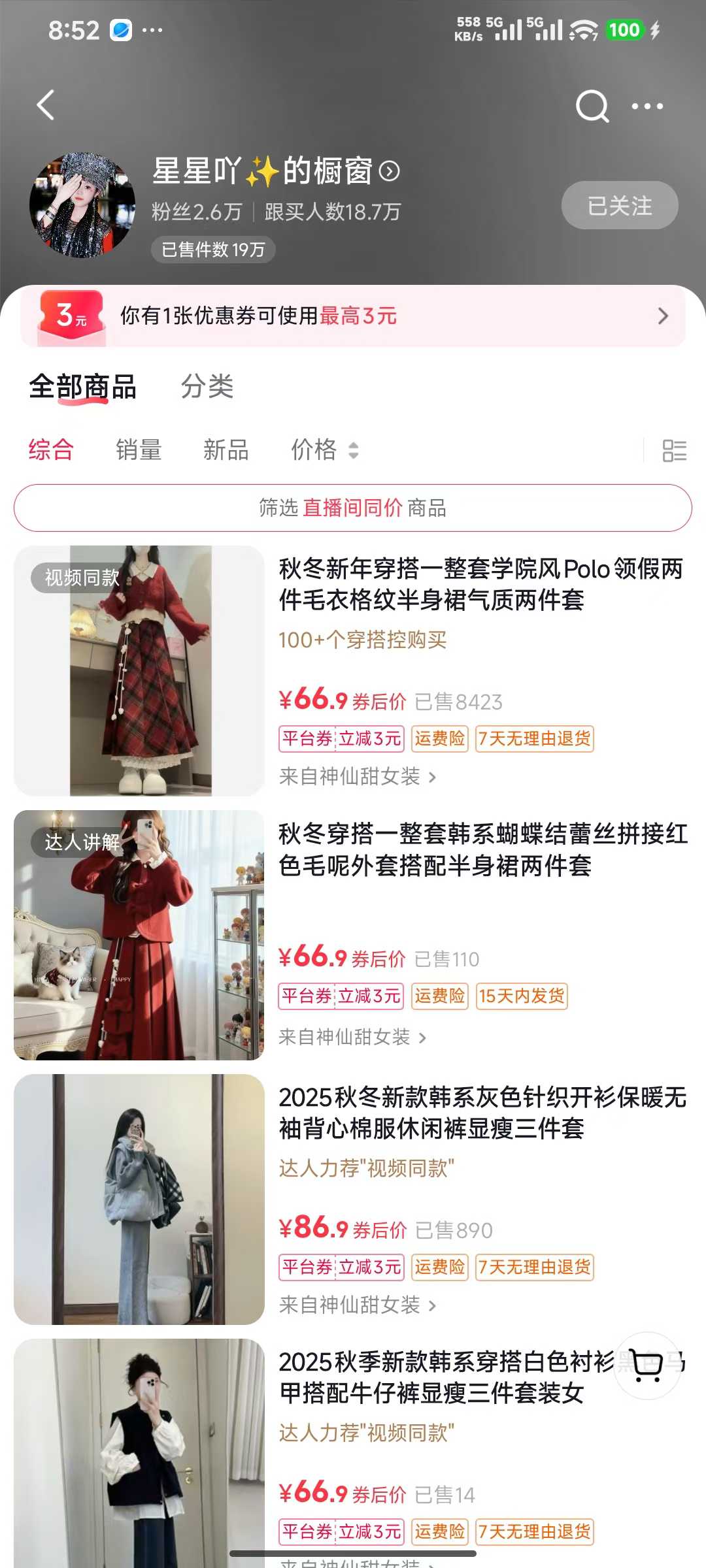The width and height of the screenshot is (706, 1568).
Task: Toggle the list layout view icon
Action: click(674, 451)
